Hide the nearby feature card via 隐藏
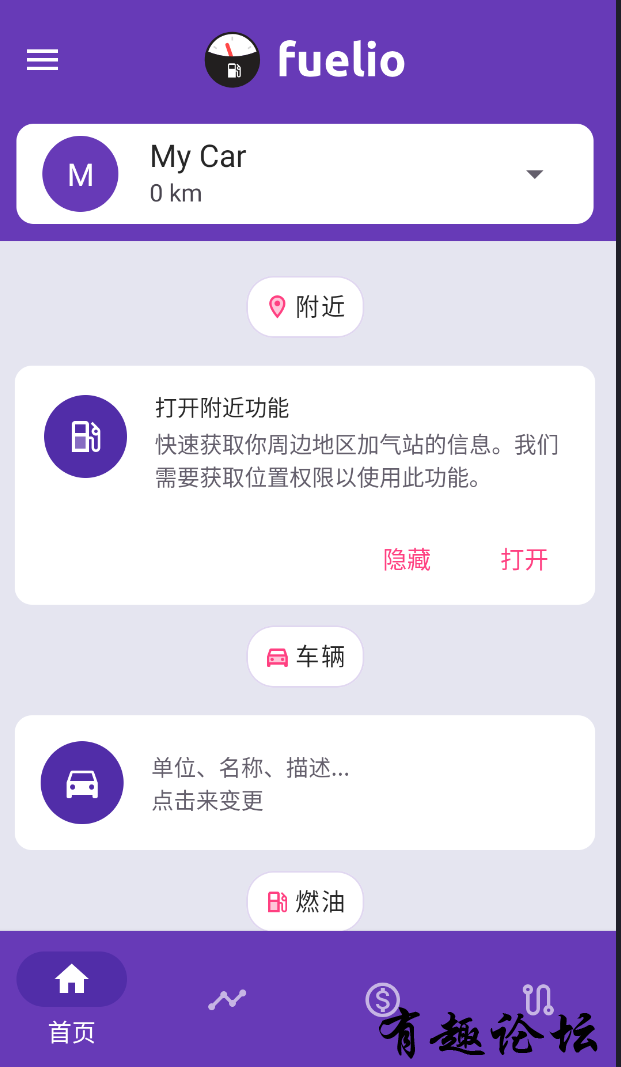Image resolution: width=621 pixels, height=1067 pixels. coord(407,559)
